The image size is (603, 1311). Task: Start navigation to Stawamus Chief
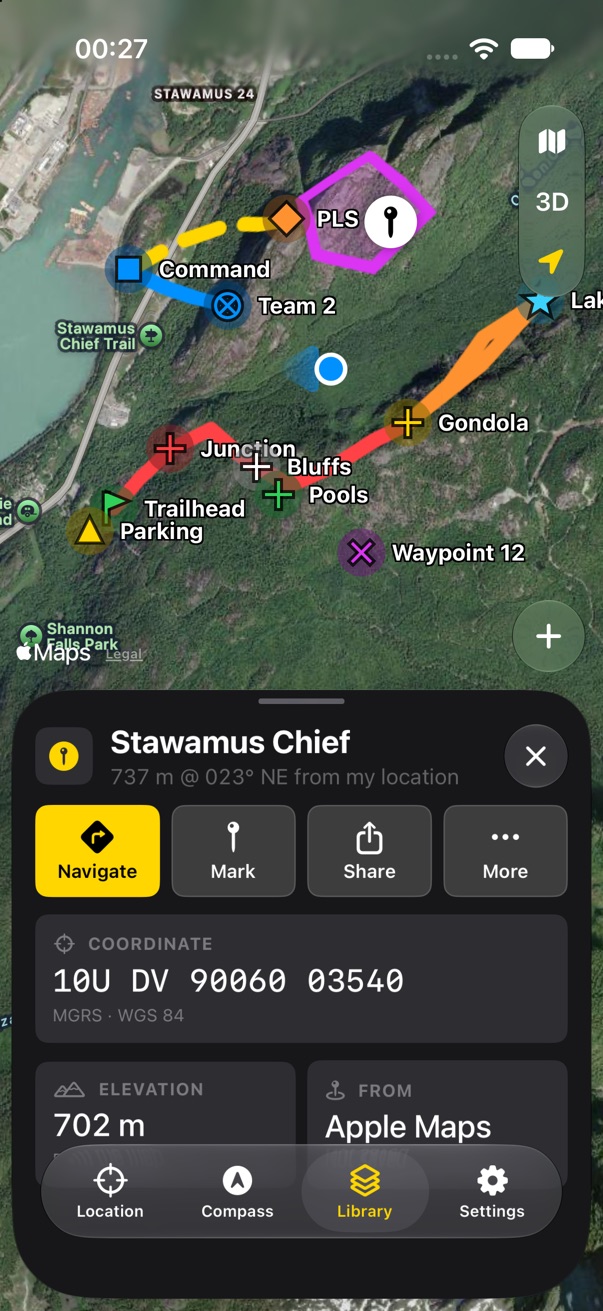click(x=97, y=850)
